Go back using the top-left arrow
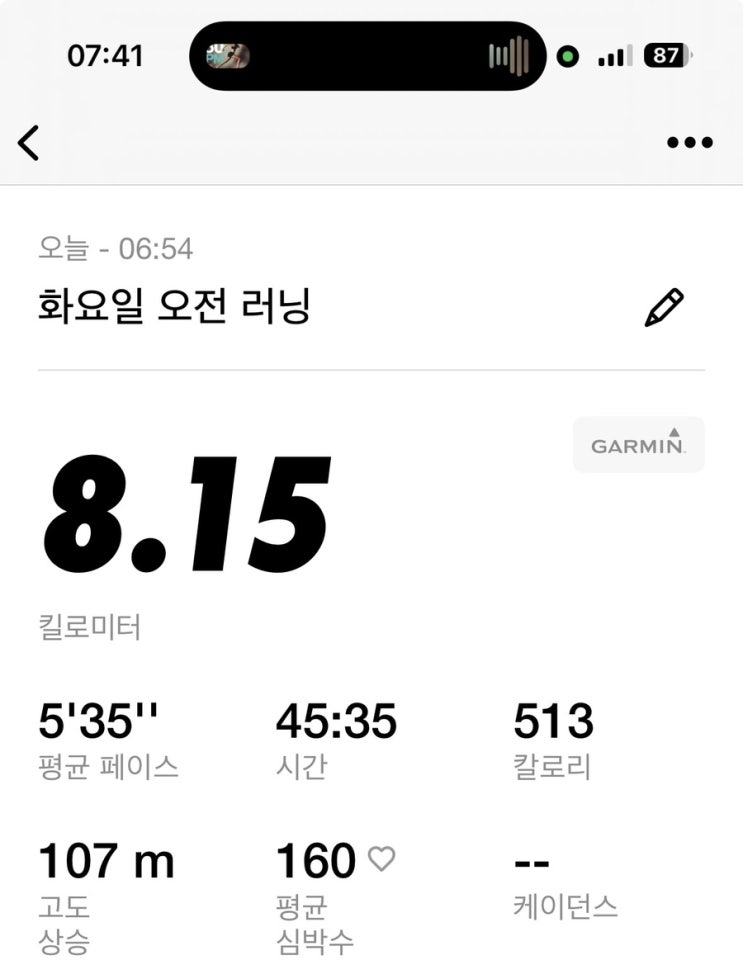This screenshot has height=979, width=743. pos(29,143)
